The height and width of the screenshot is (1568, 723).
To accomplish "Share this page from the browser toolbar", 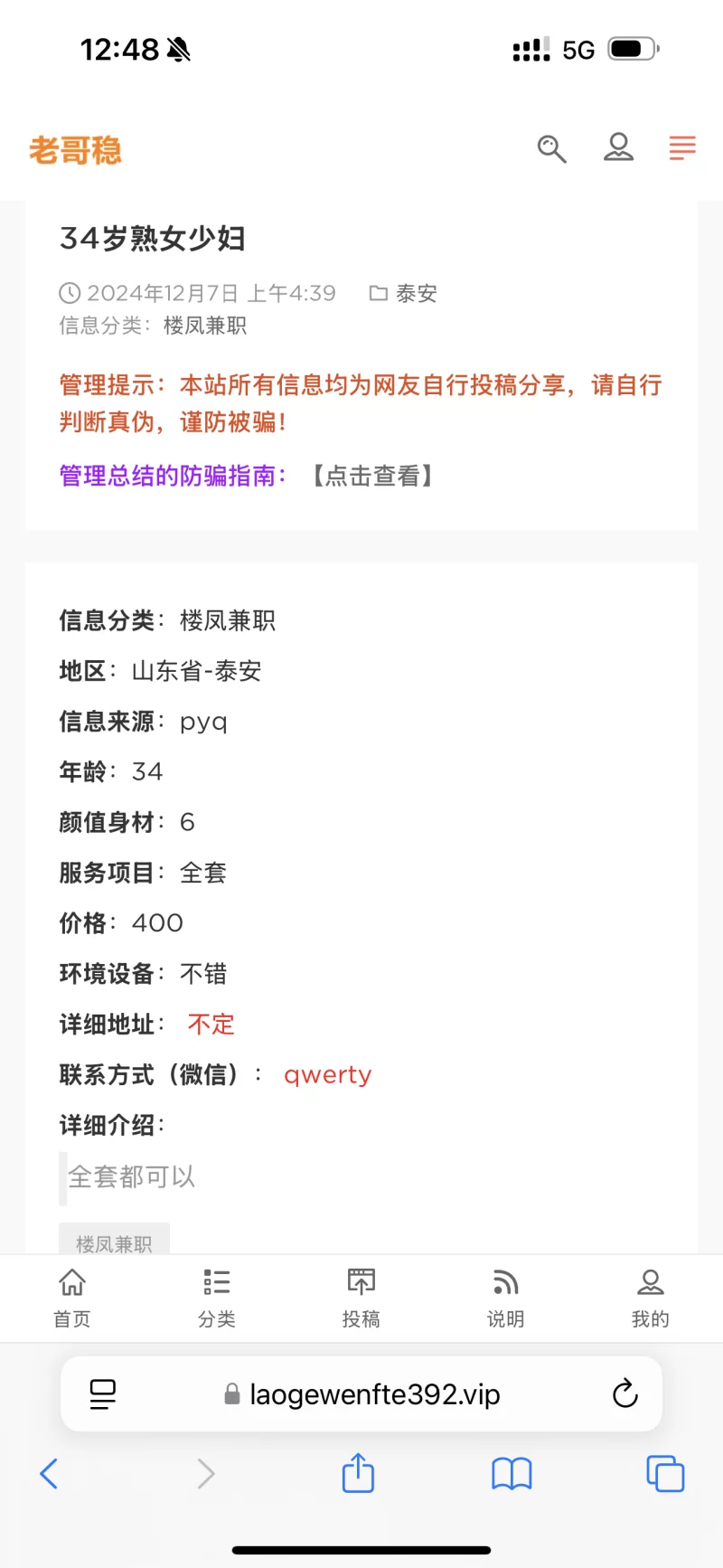I will [358, 1473].
